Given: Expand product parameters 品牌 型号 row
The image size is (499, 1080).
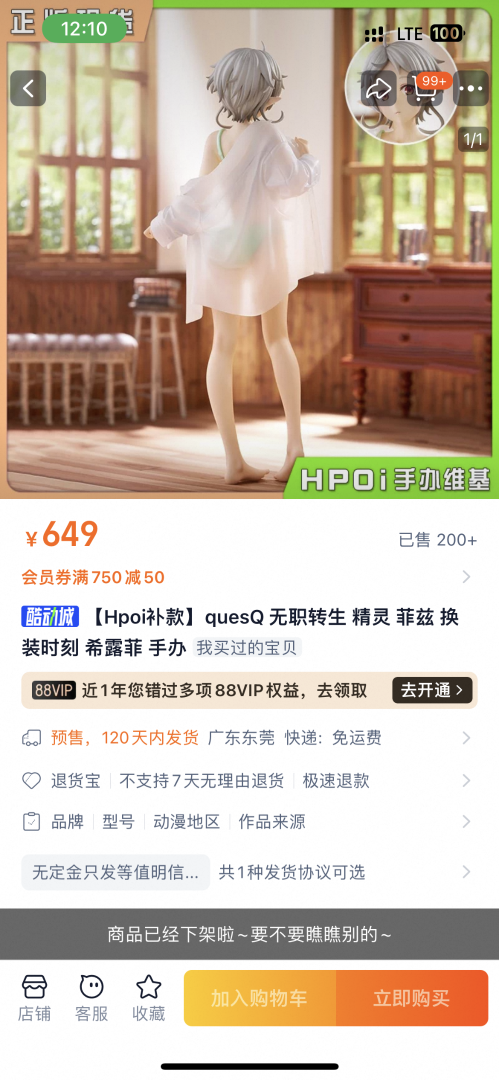Looking at the screenshot, I should [249, 822].
